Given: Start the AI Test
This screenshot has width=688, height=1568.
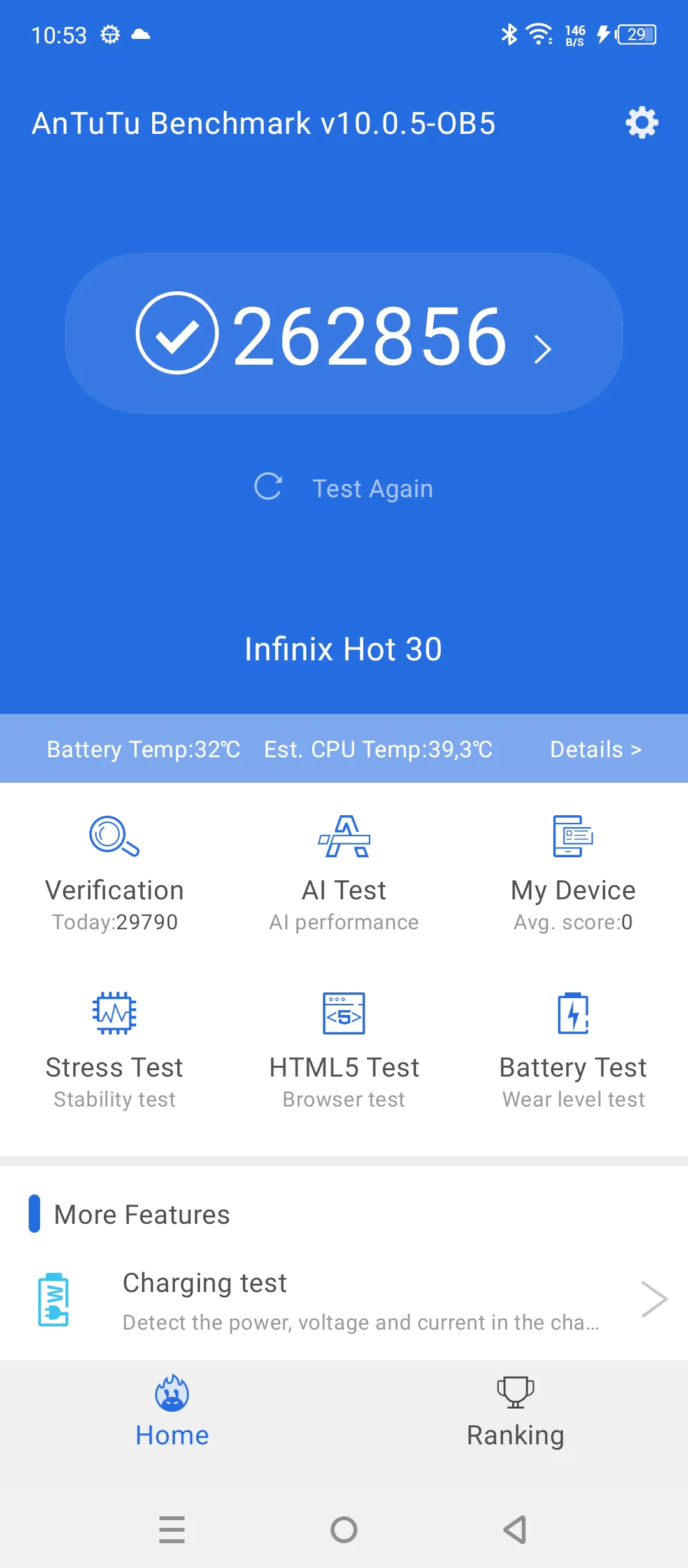Looking at the screenshot, I should point(344,873).
